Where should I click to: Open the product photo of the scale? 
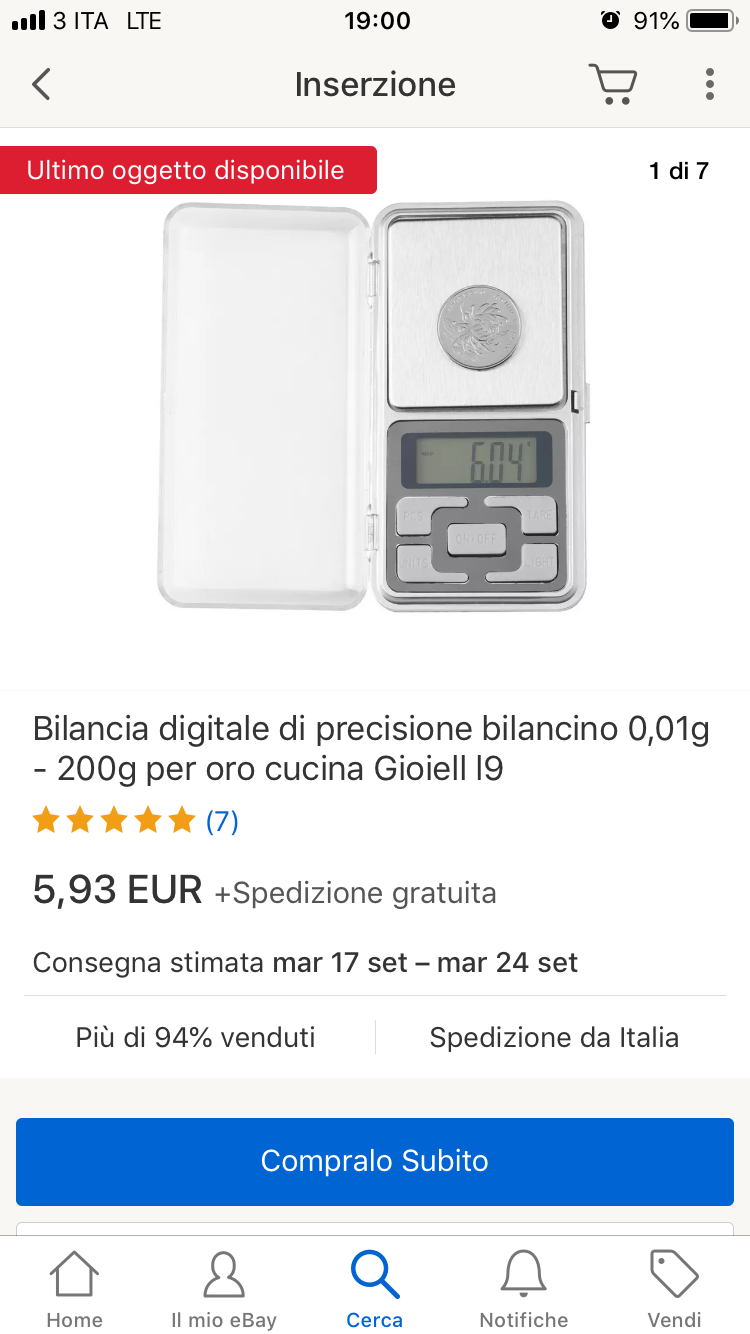(375, 406)
